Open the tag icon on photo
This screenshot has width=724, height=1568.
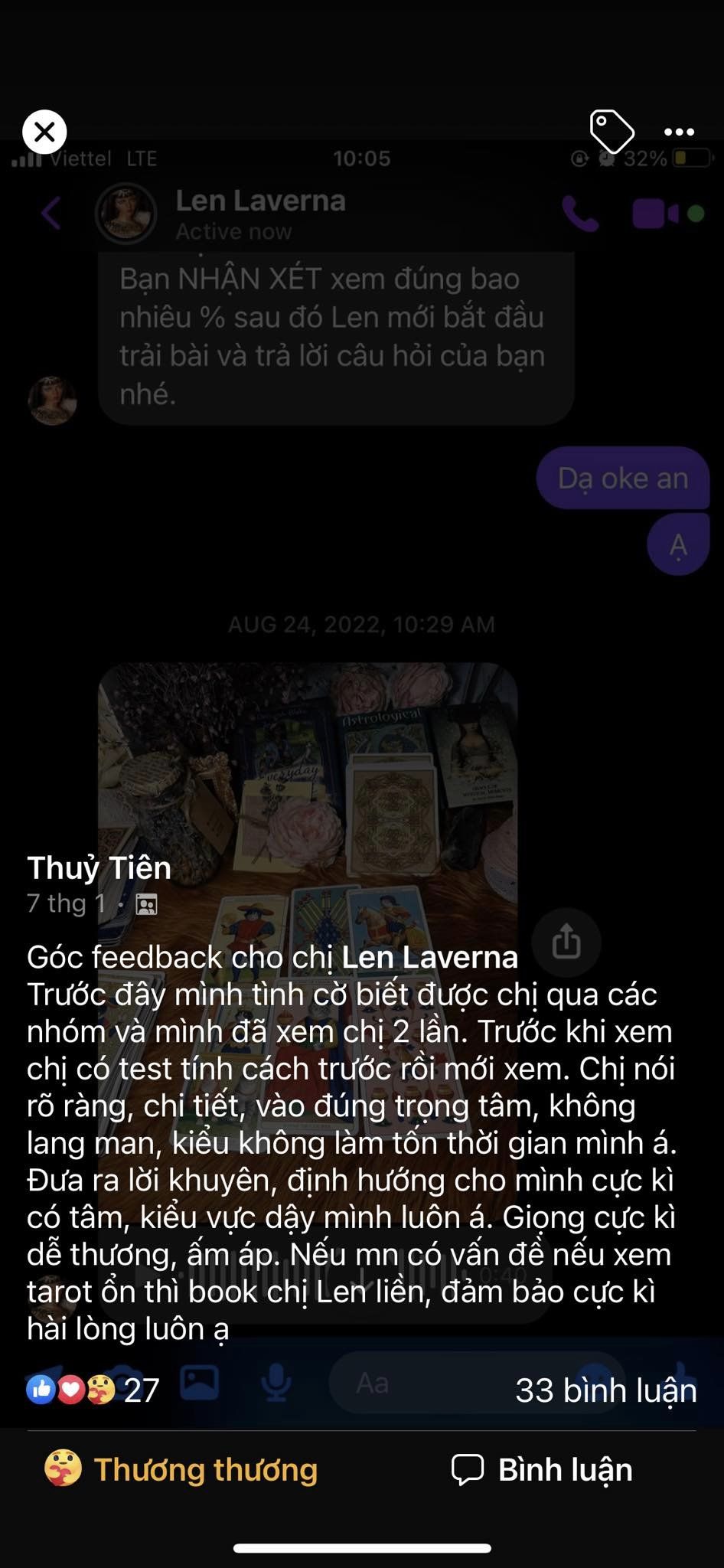click(x=611, y=132)
